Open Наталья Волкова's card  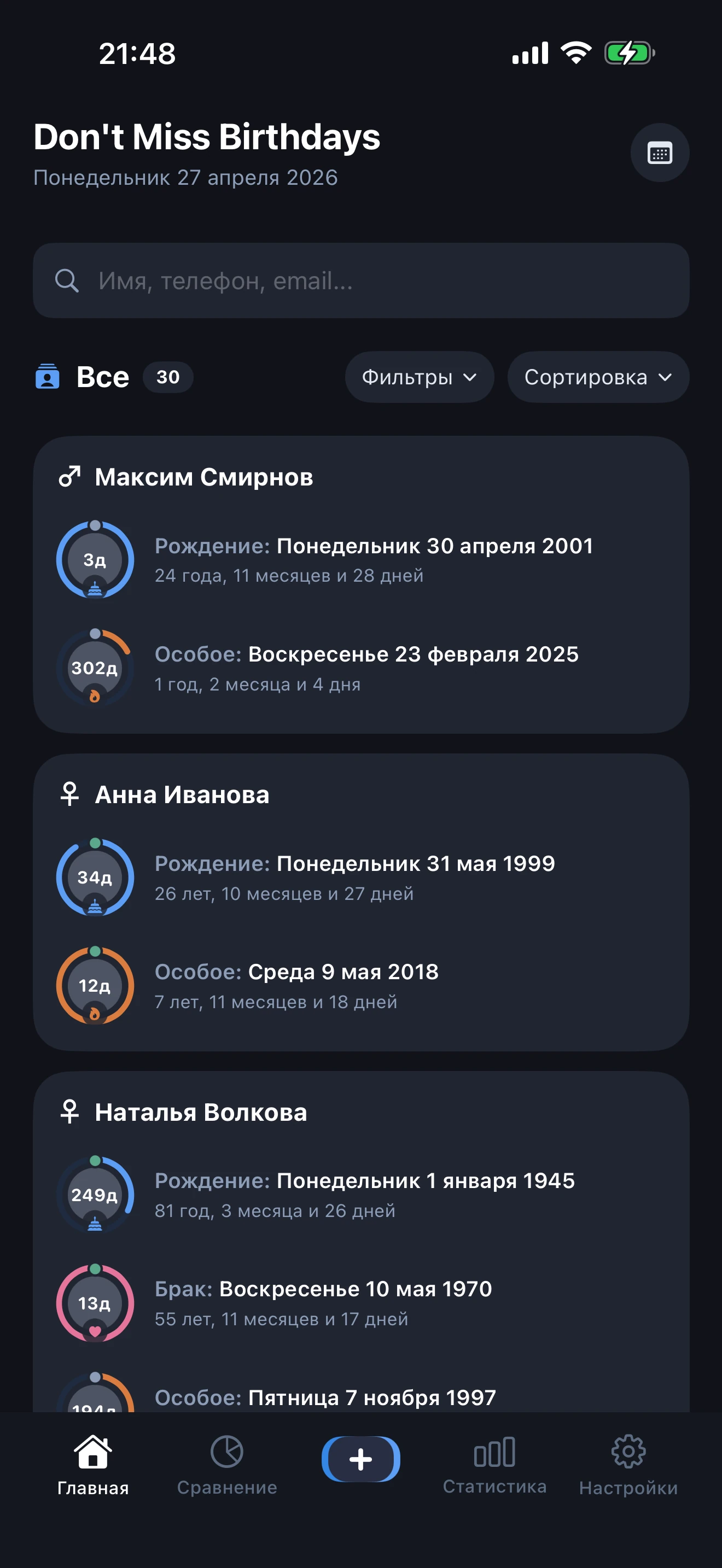point(200,1113)
